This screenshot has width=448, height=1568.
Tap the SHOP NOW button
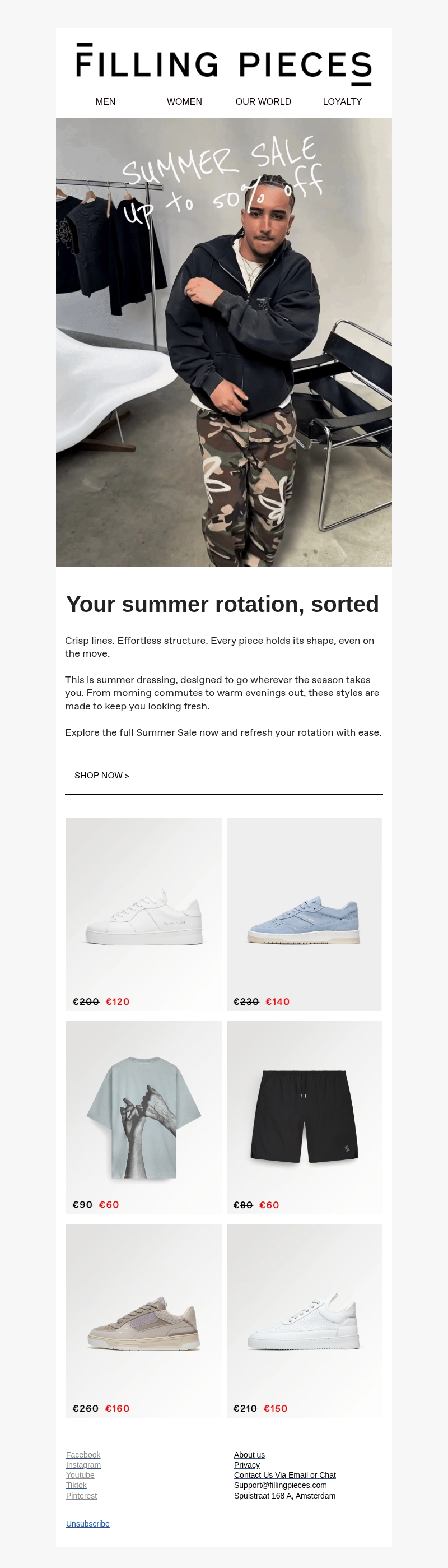click(101, 776)
